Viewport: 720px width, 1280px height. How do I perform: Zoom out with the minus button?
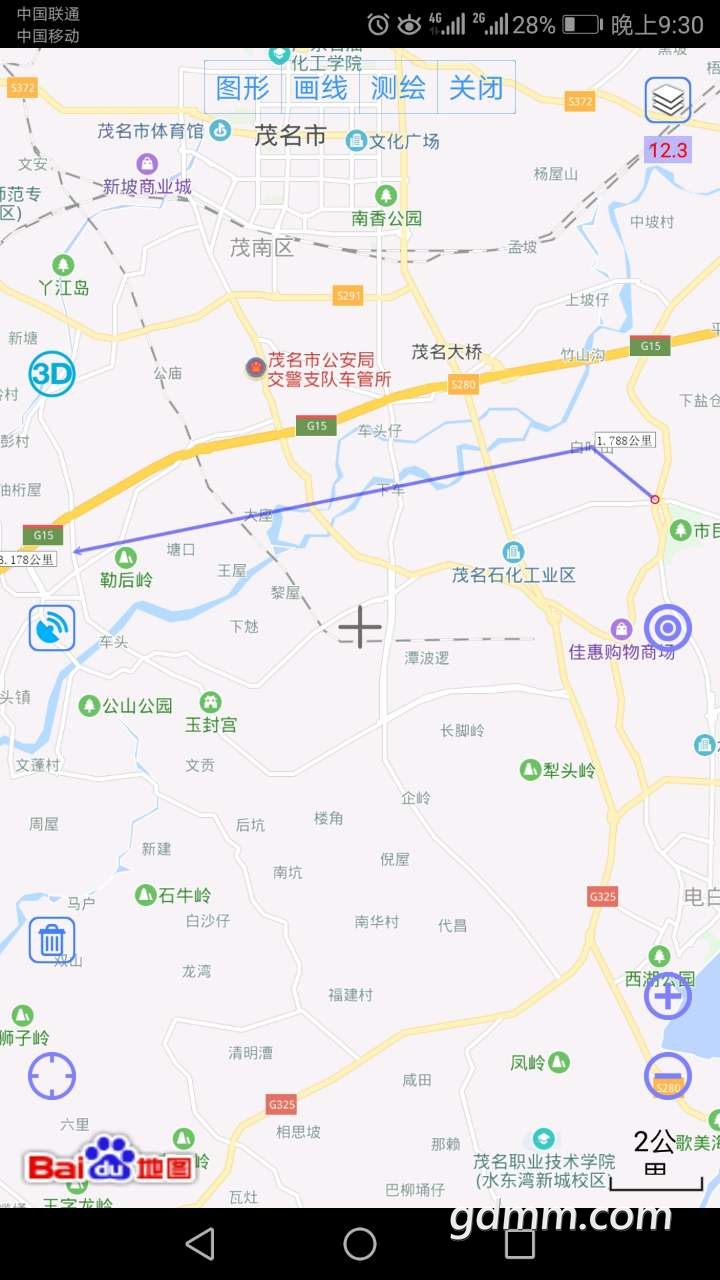(667, 1076)
